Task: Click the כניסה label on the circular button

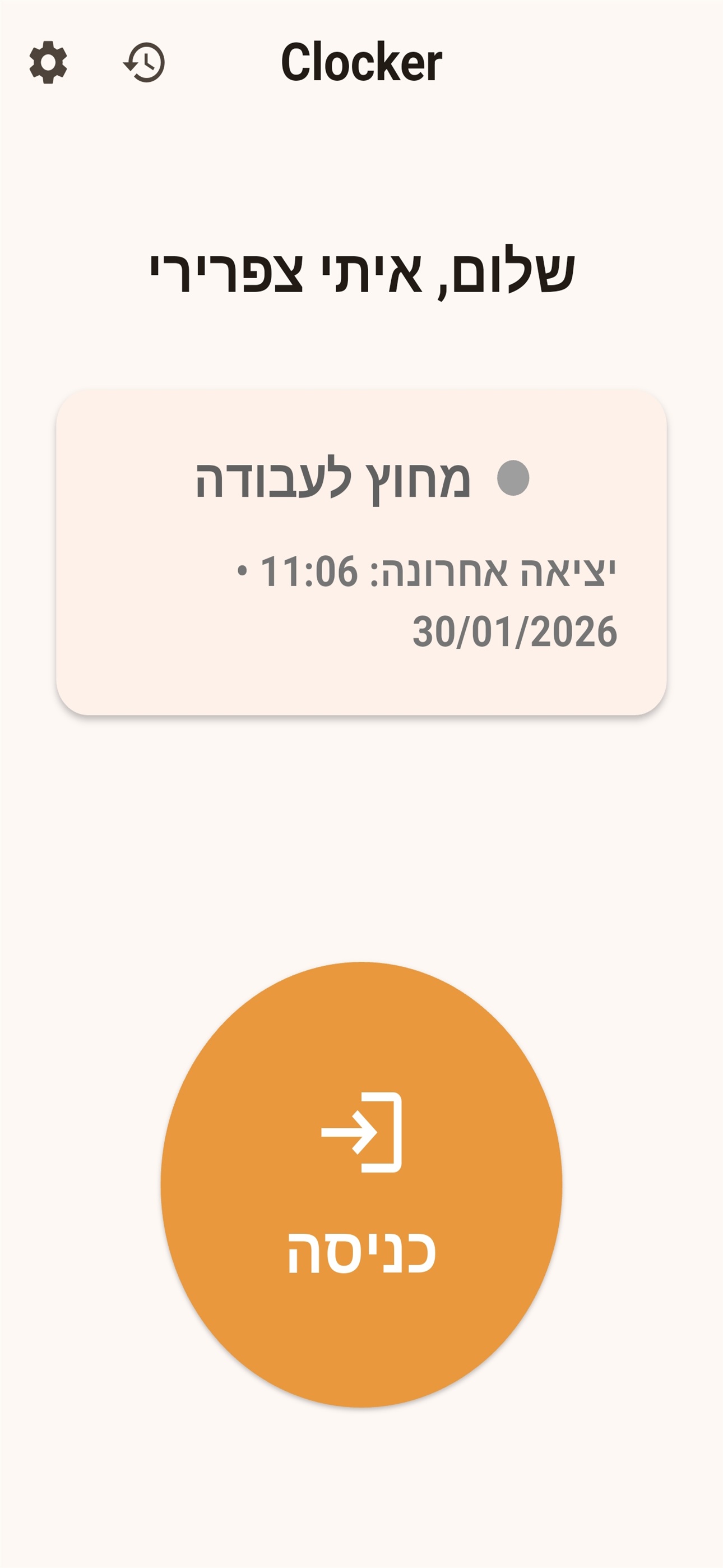Action: tap(361, 1251)
